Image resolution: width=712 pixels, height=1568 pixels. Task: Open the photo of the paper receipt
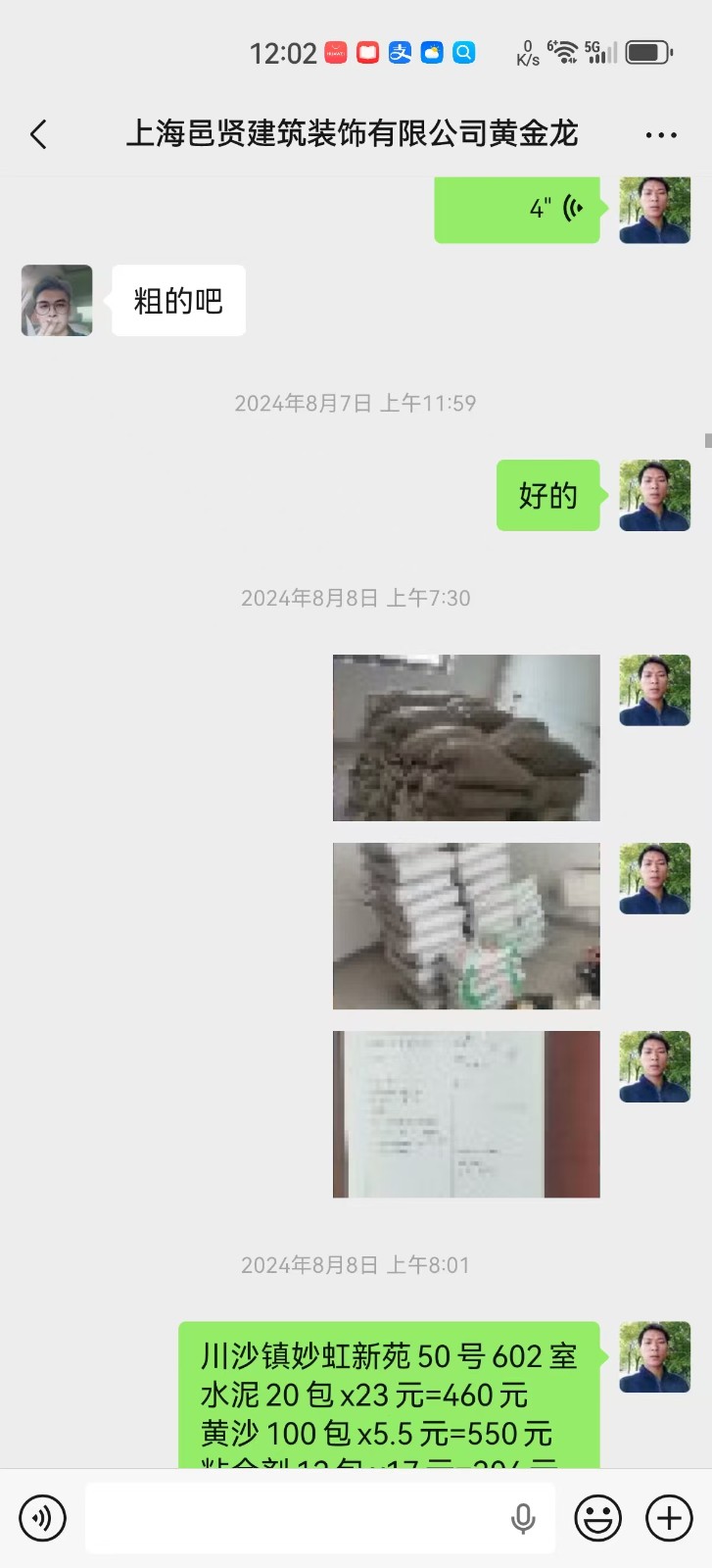tap(466, 1114)
